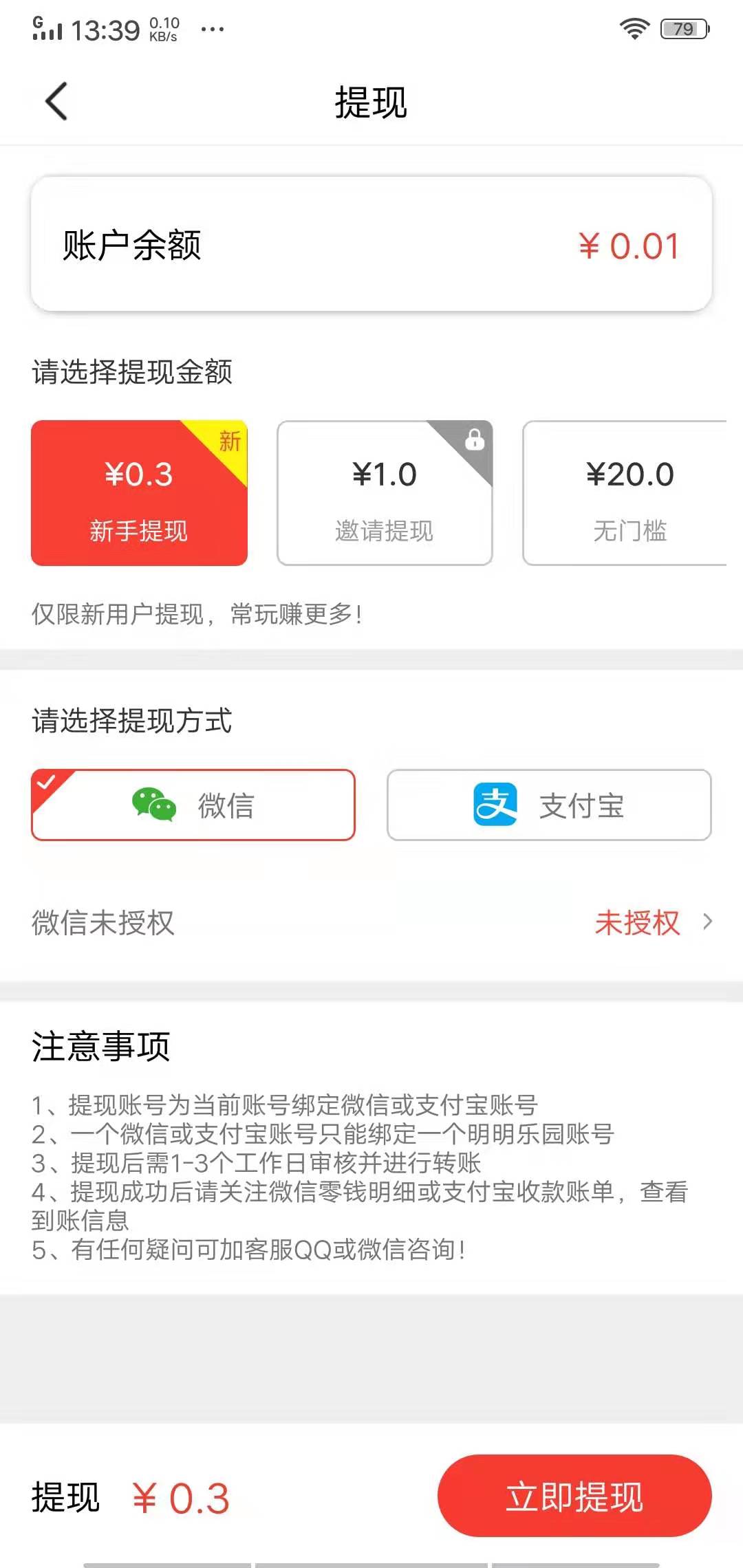Click the back arrow to exit 提现 page
743x1568 pixels.
[x=56, y=102]
